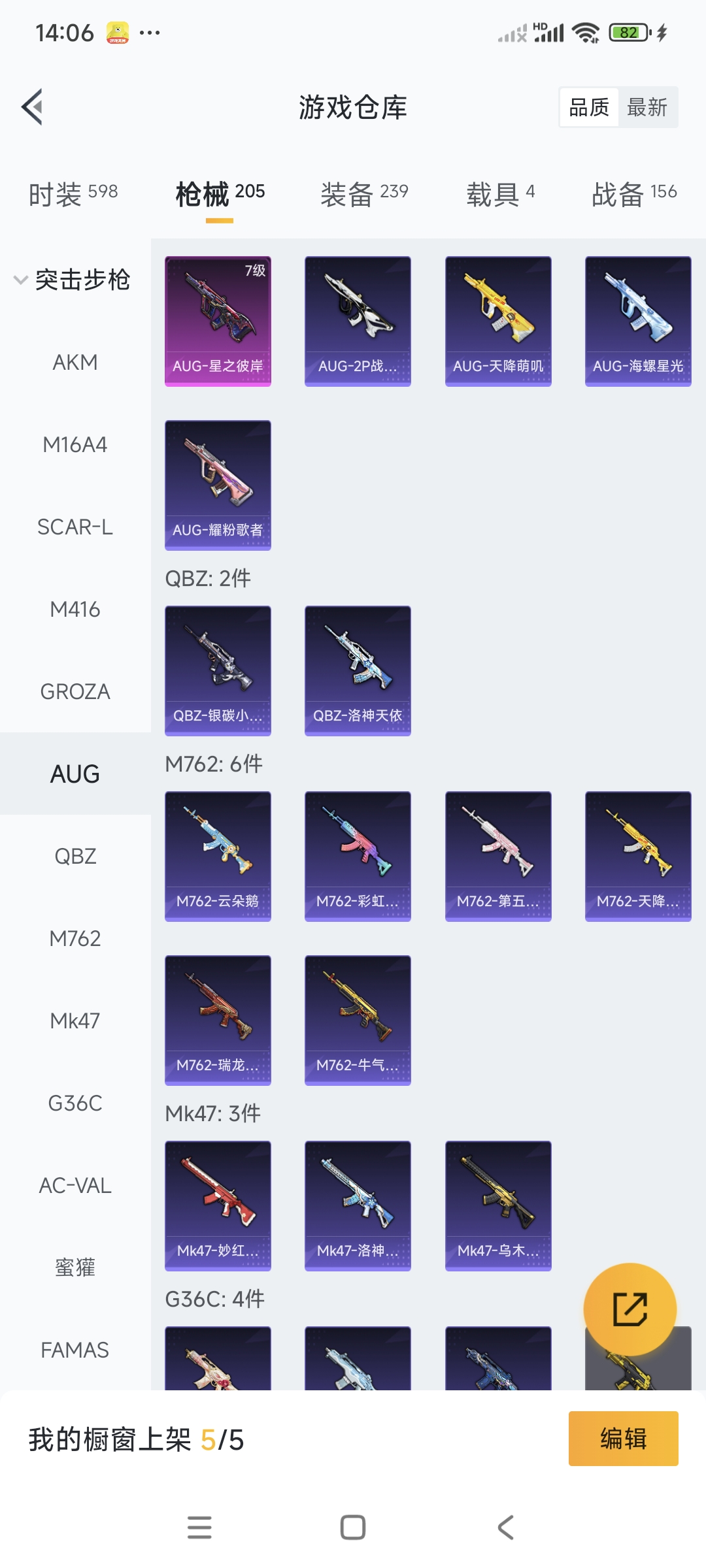
Task: Tap the orange share floating button
Action: 630,1309
